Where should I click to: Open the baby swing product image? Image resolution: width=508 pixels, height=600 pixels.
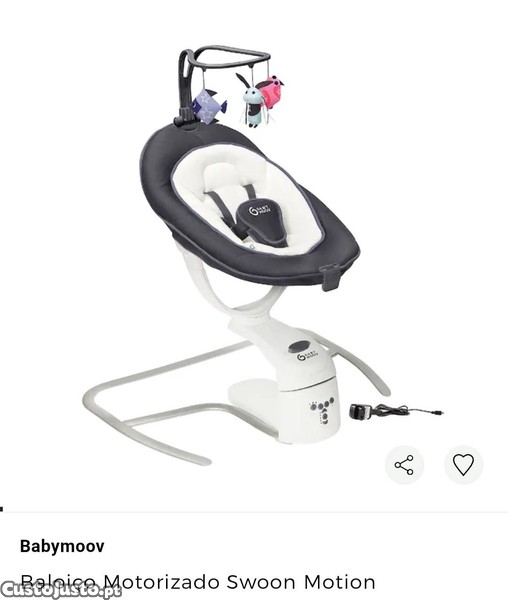(254, 255)
